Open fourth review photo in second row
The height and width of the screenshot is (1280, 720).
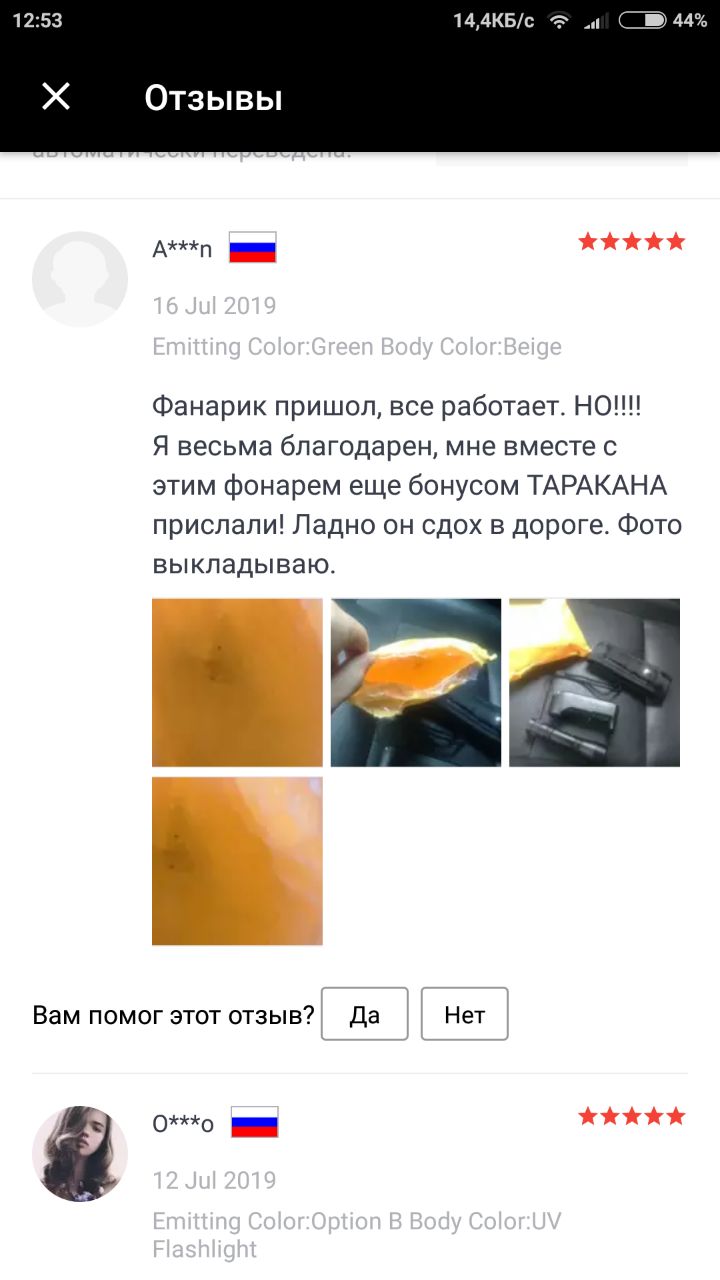coord(237,861)
